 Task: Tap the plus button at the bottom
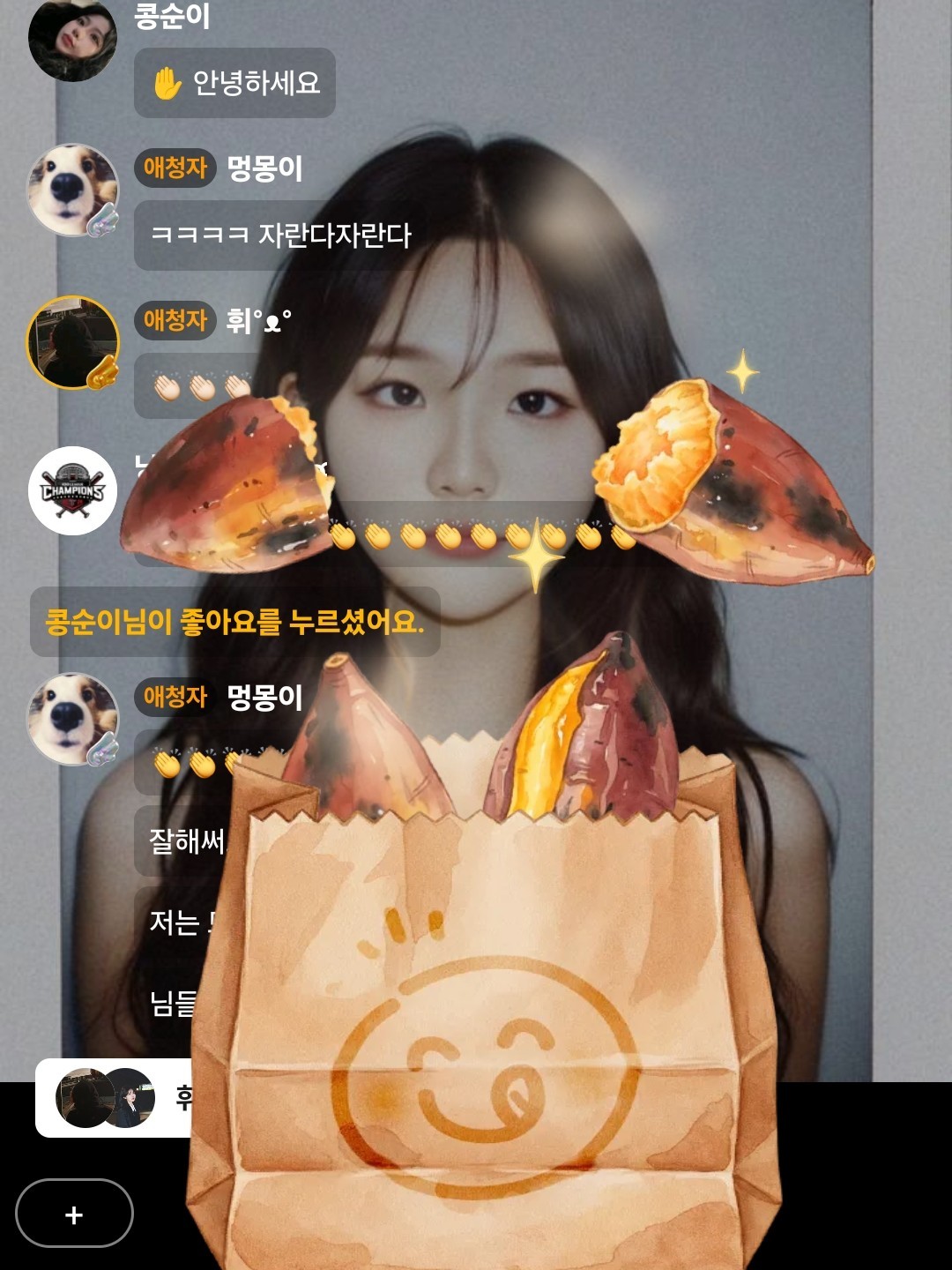coord(74,1214)
